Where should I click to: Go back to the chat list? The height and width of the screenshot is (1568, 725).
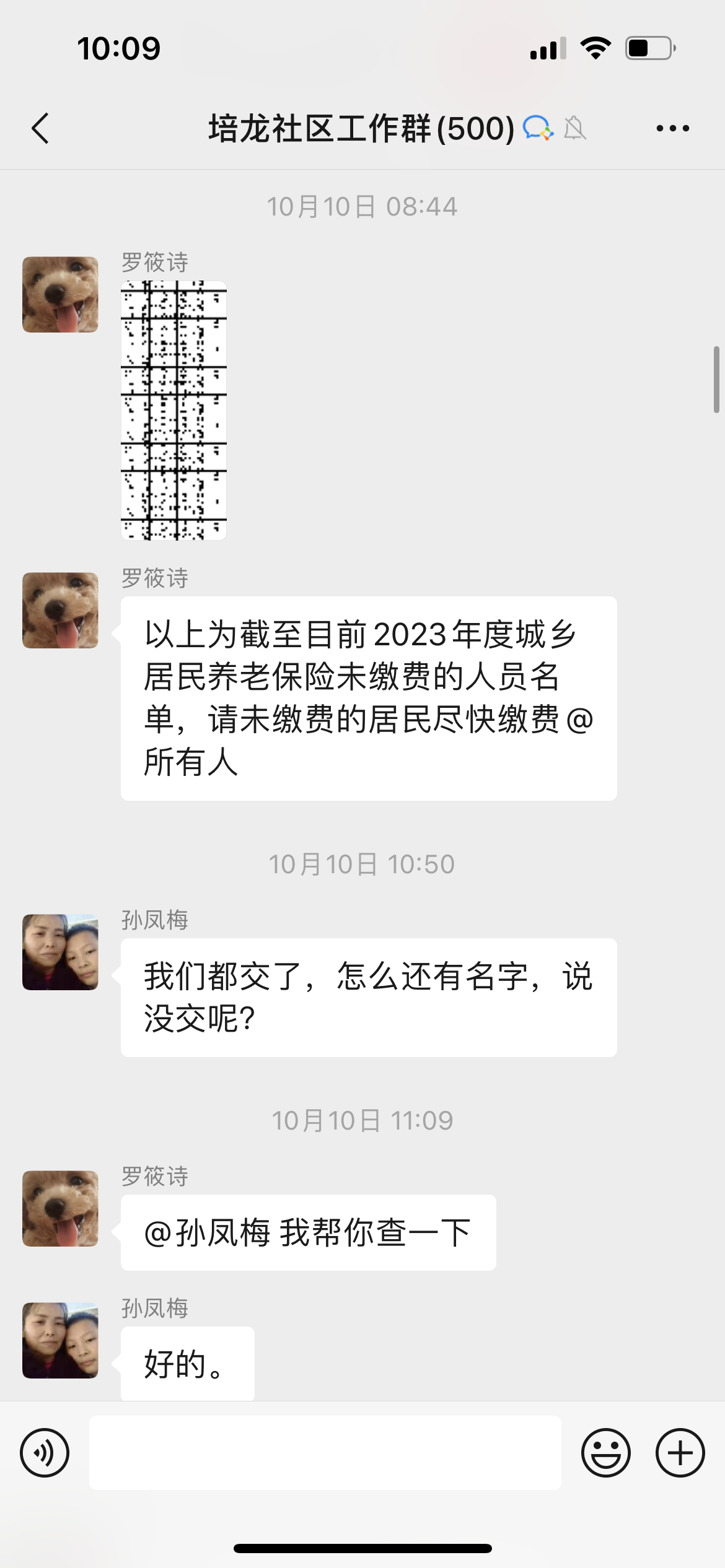point(41,128)
